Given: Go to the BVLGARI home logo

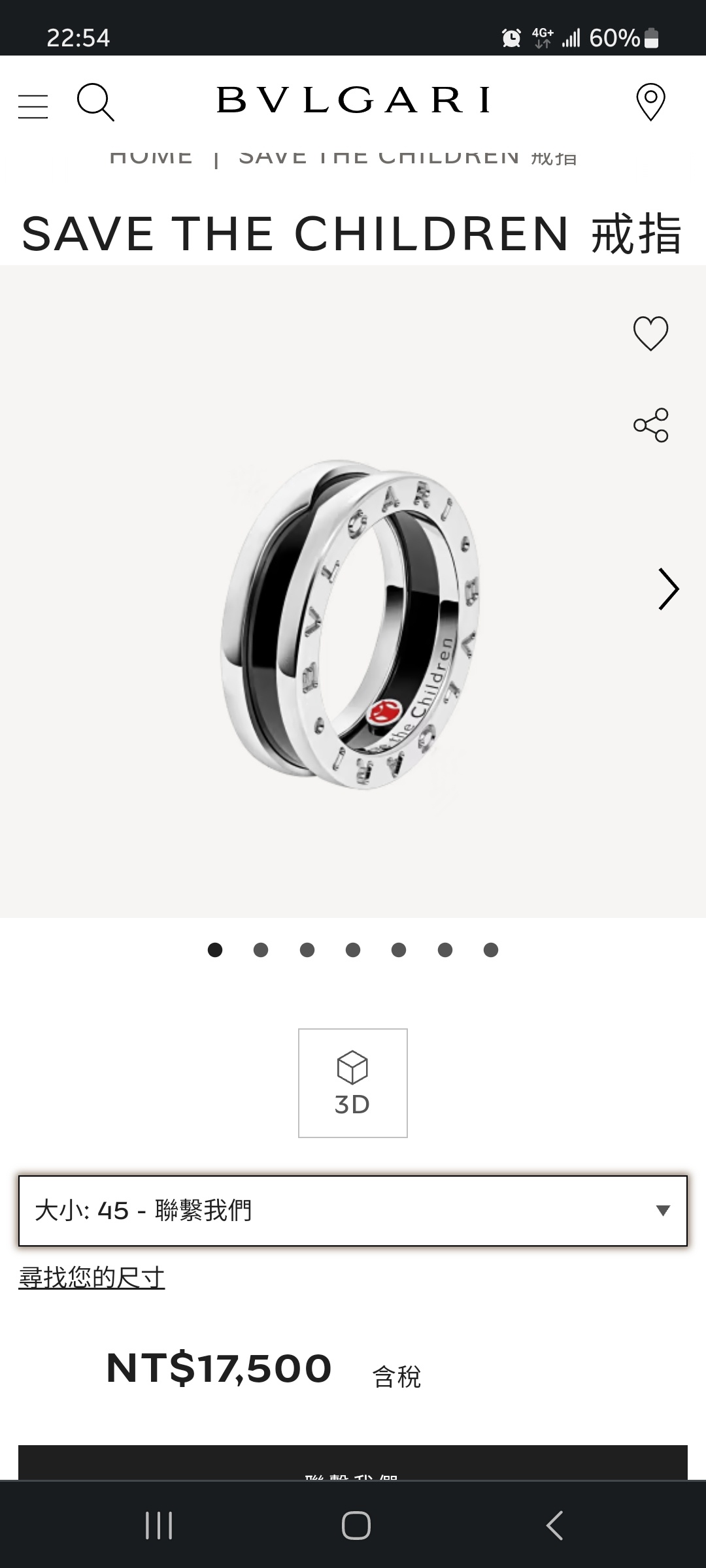Looking at the screenshot, I should (353, 100).
